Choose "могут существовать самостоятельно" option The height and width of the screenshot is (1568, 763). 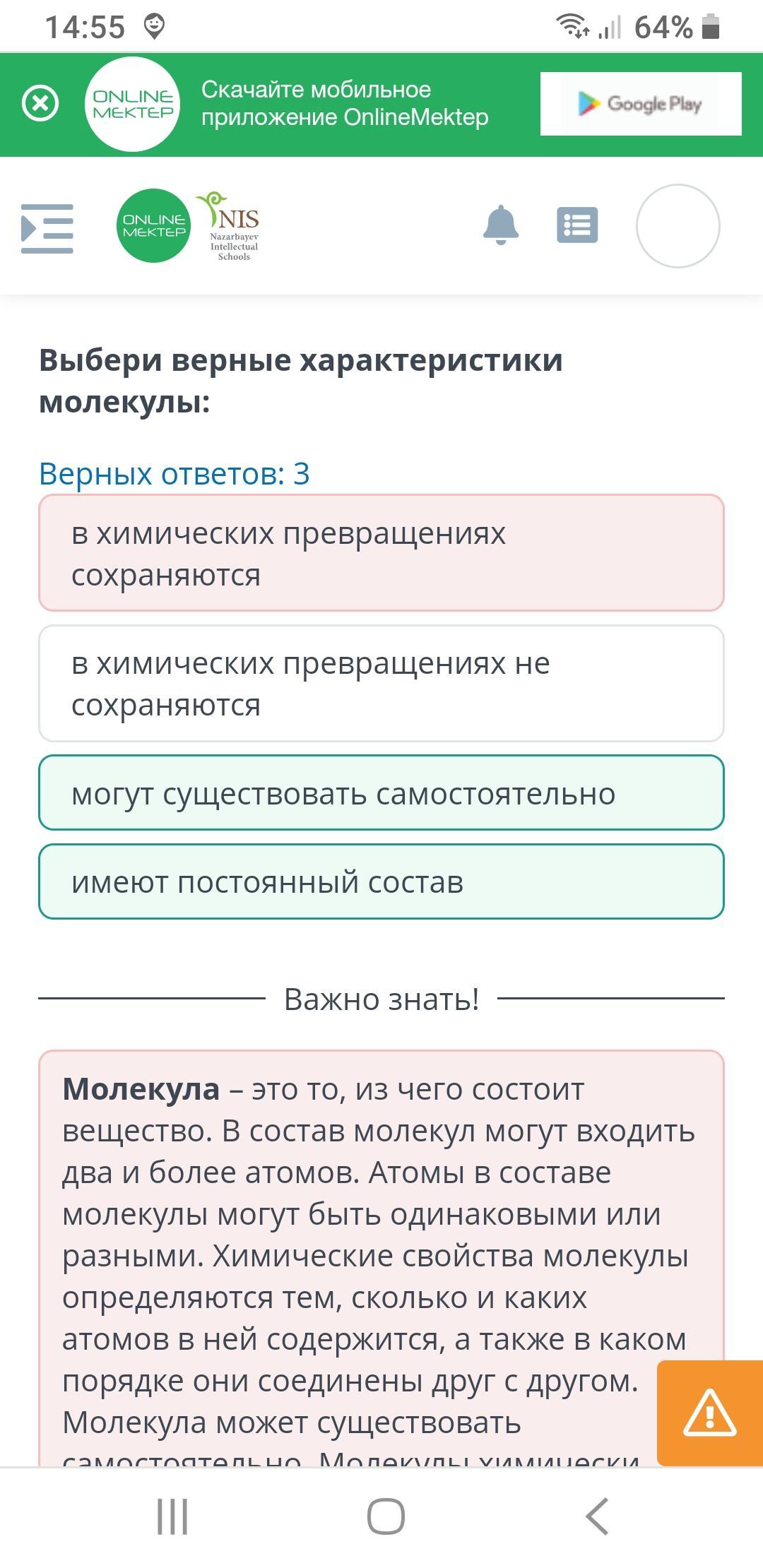[381, 792]
